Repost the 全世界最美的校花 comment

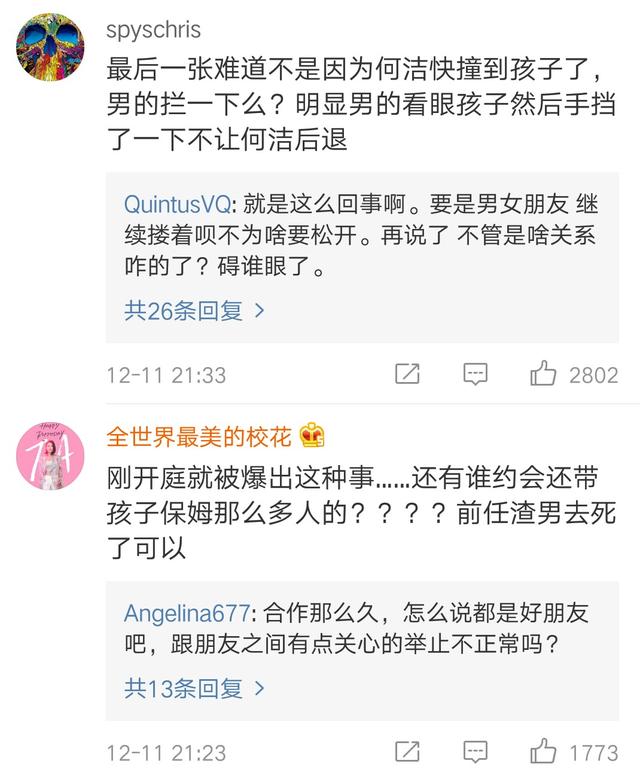(407, 751)
